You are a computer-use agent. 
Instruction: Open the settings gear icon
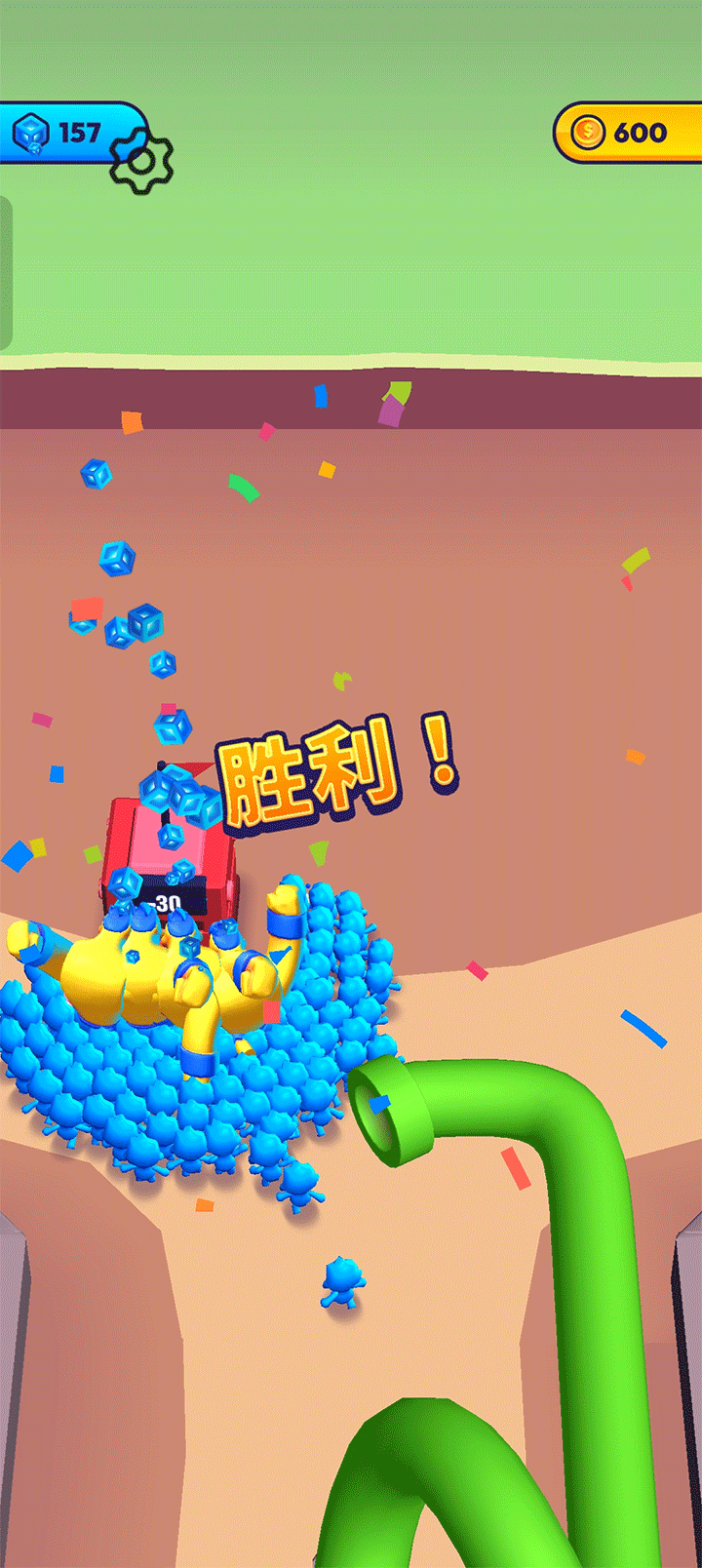pos(140,161)
